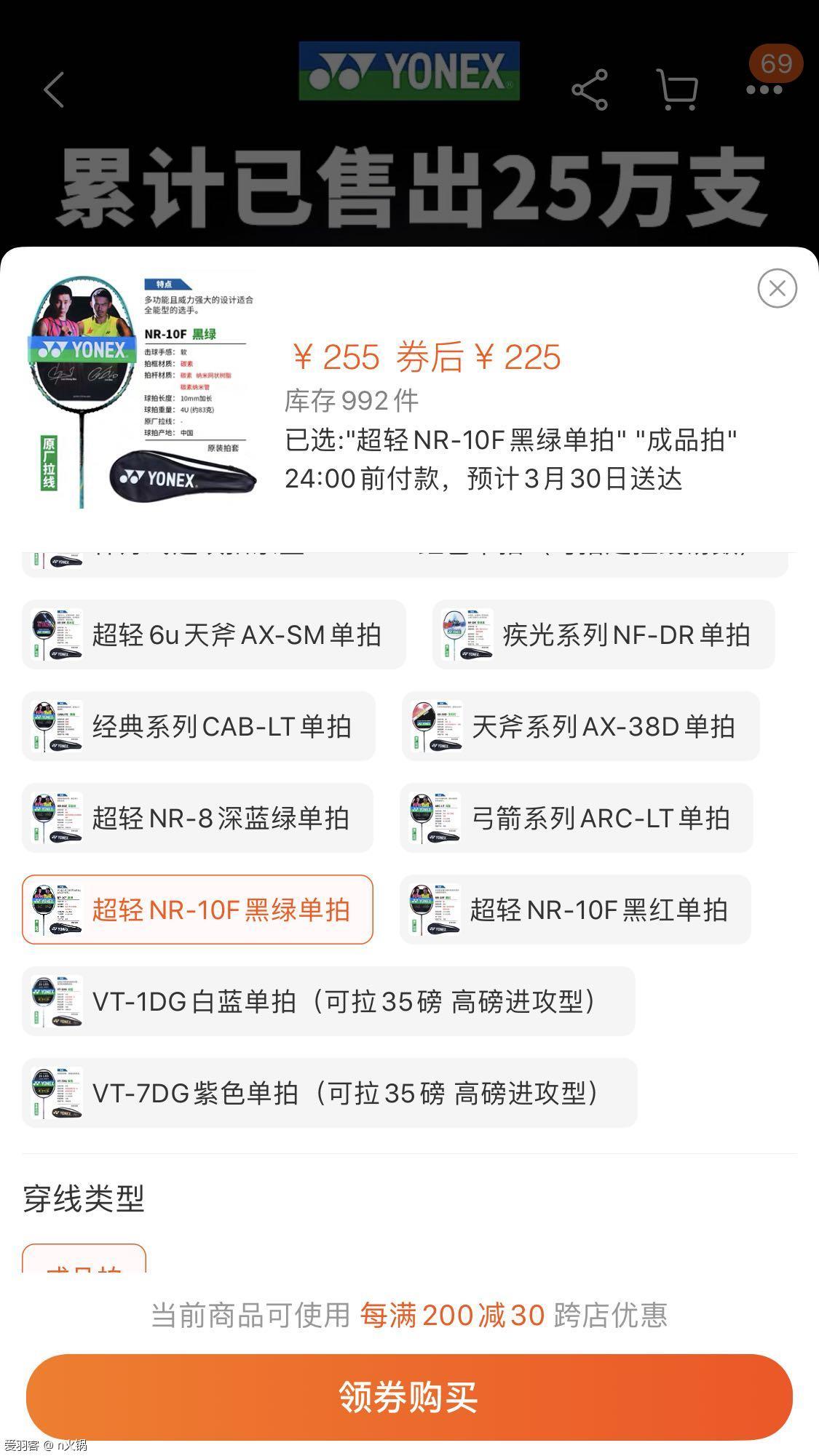Choose VT-7DG紫色单拍 racket
The image size is (819, 1456).
click(330, 1093)
